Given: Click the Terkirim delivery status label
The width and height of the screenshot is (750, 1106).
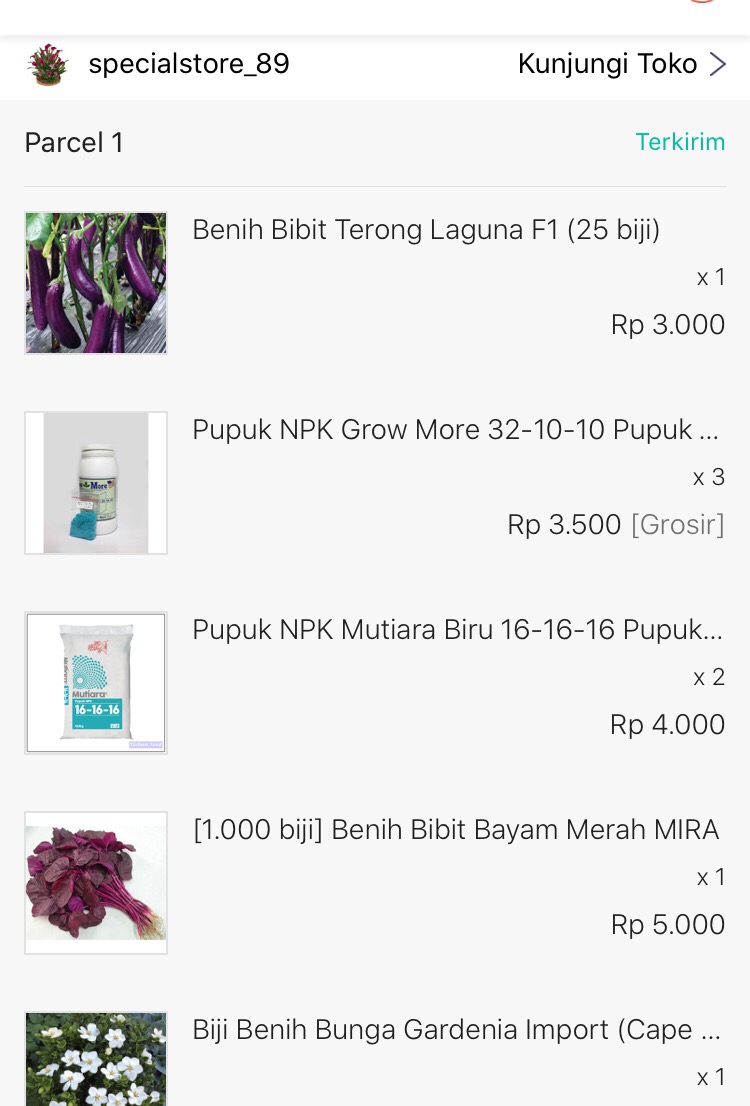Looking at the screenshot, I should pyautogui.click(x=681, y=142).
